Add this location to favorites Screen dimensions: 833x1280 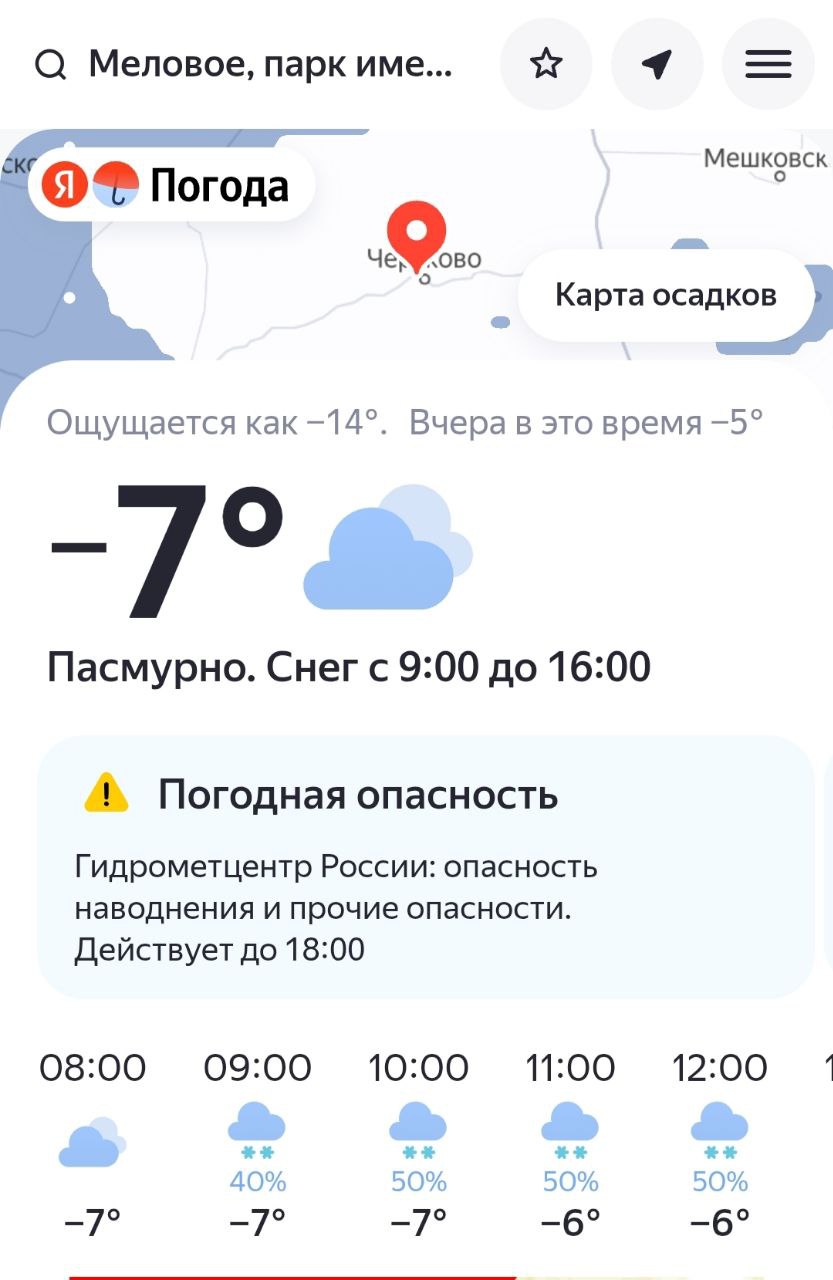546,65
